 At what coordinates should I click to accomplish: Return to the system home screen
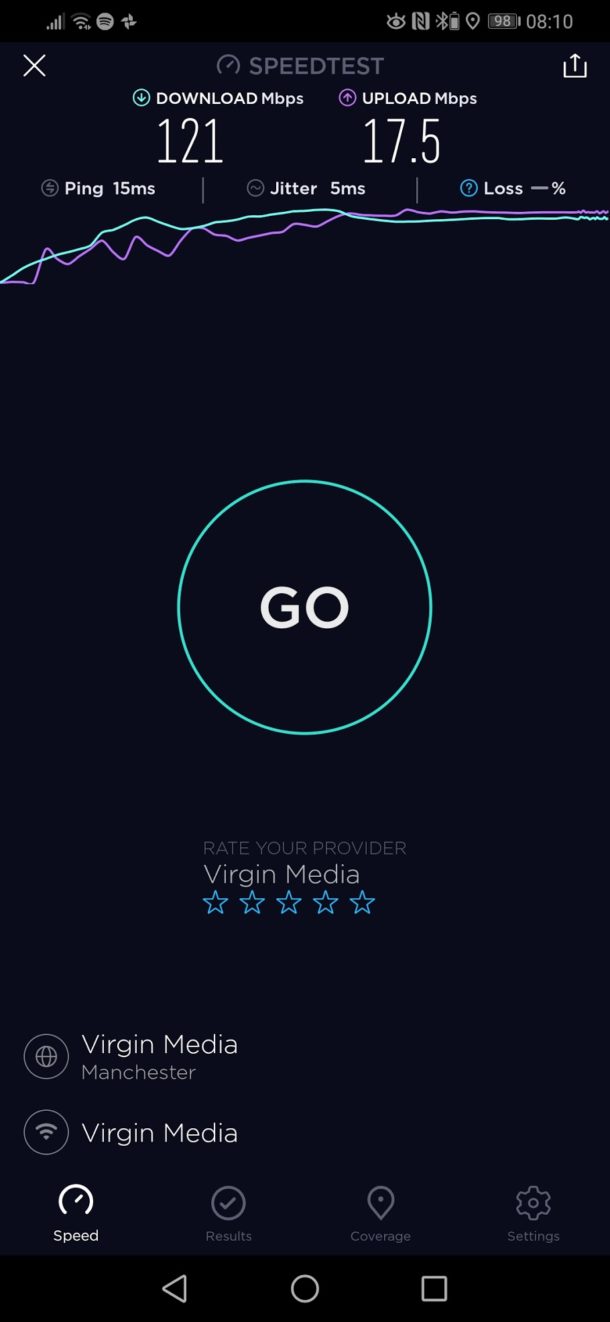point(305,1288)
